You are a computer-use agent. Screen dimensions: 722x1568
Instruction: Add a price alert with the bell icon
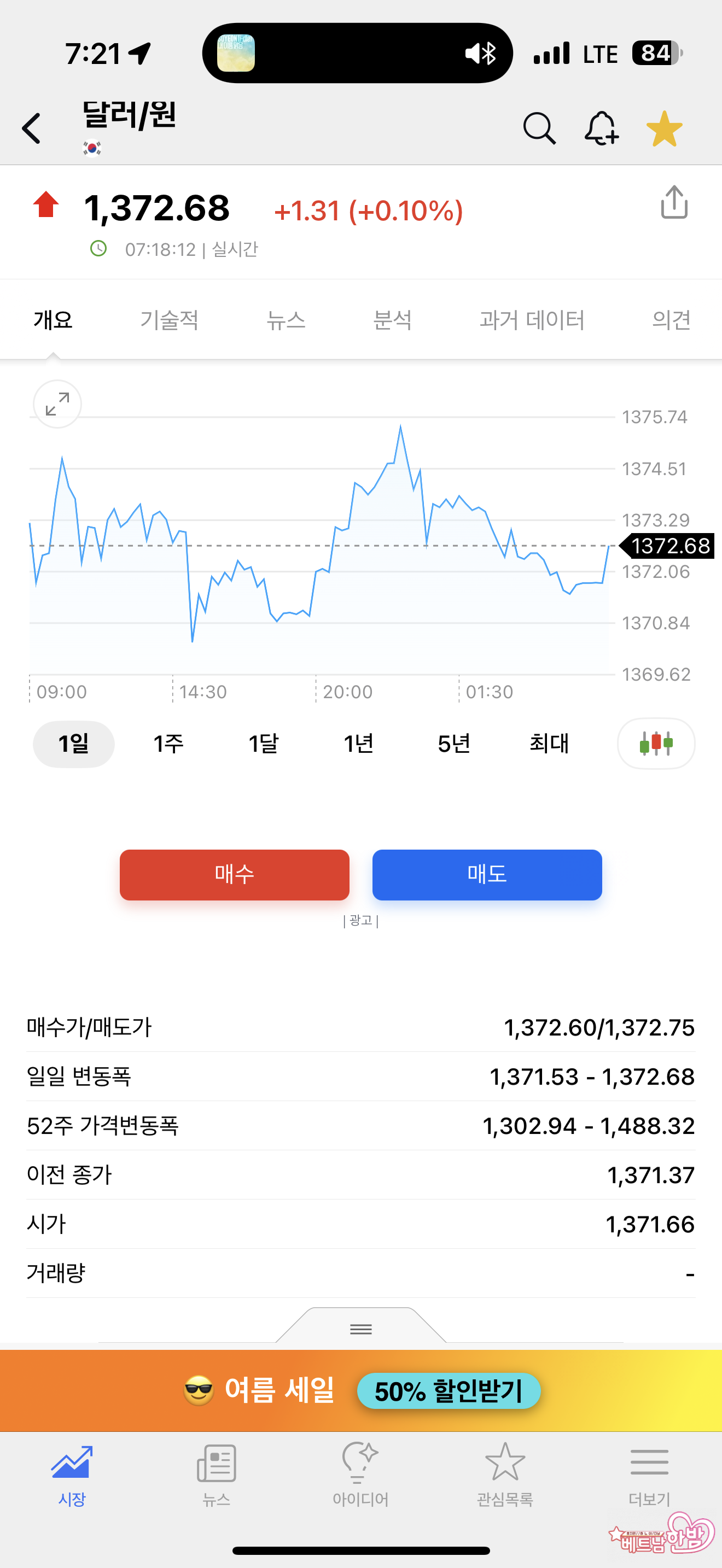point(601,128)
